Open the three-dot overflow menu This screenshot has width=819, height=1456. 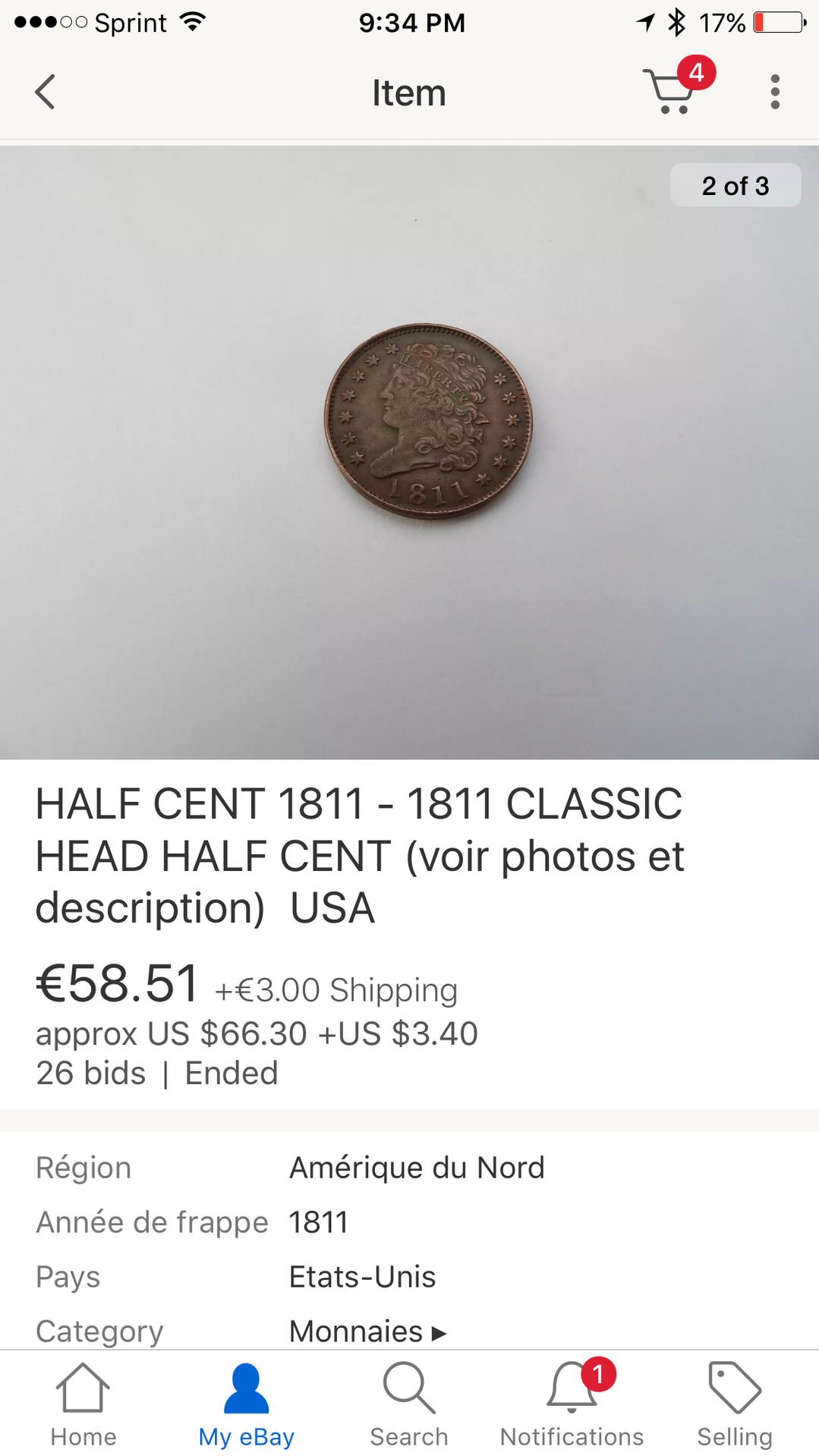[x=774, y=93]
